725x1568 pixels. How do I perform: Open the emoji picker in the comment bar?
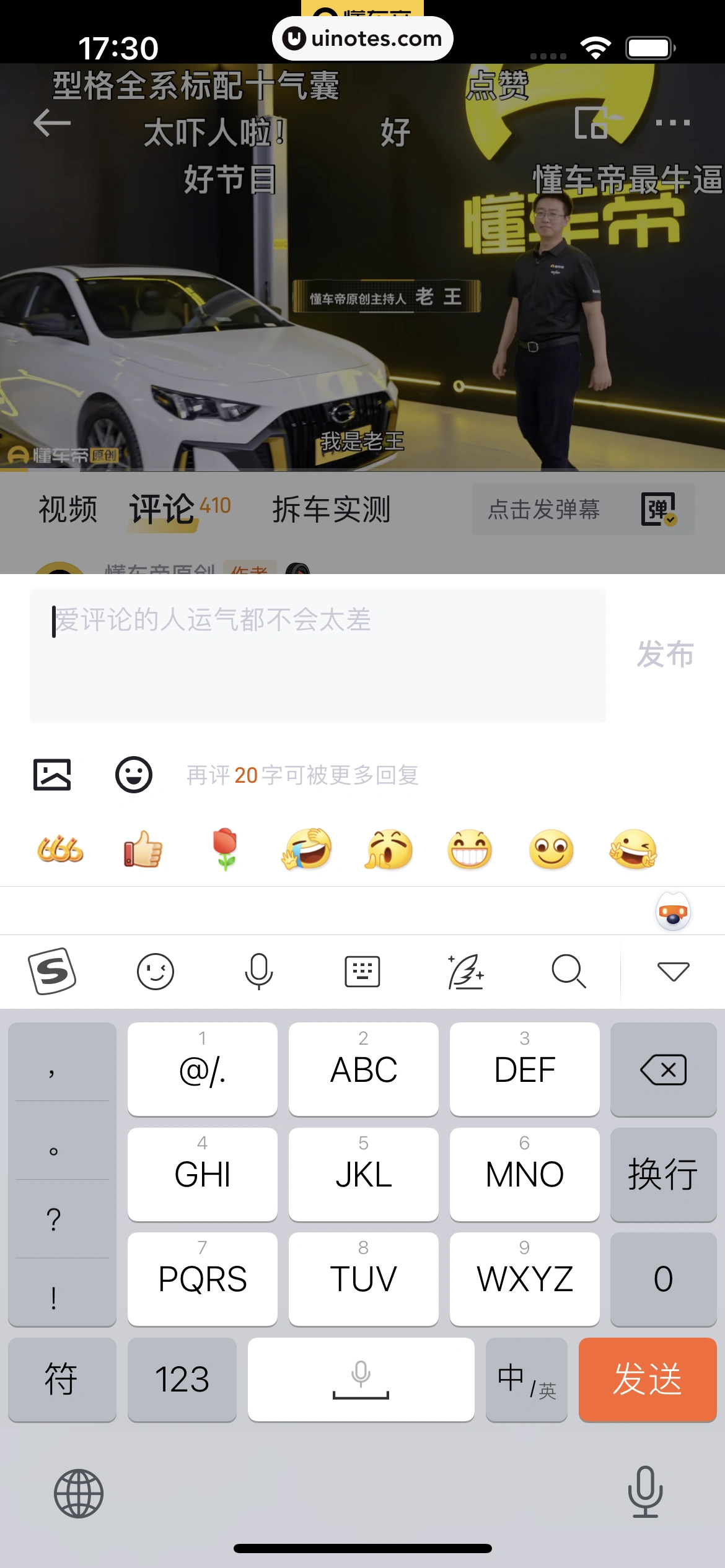pyautogui.click(x=134, y=775)
